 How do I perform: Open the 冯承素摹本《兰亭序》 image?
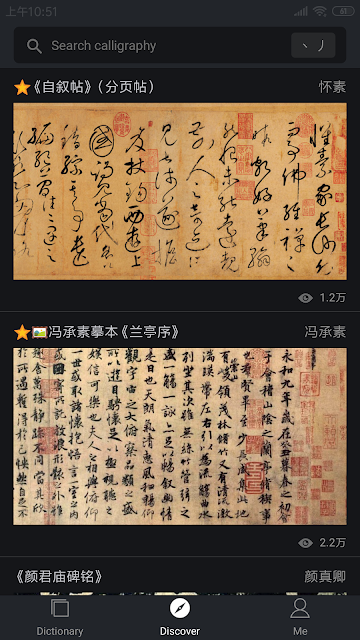click(x=180, y=436)
